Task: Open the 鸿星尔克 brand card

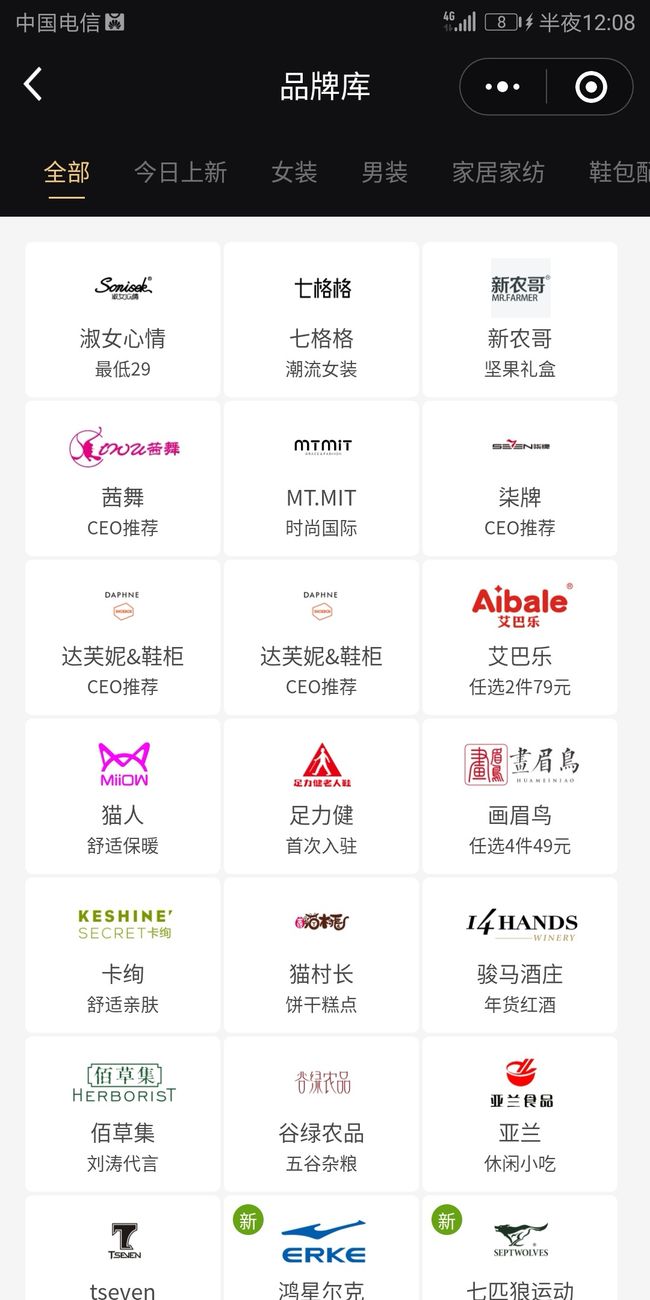Action: coord(321,1248)
